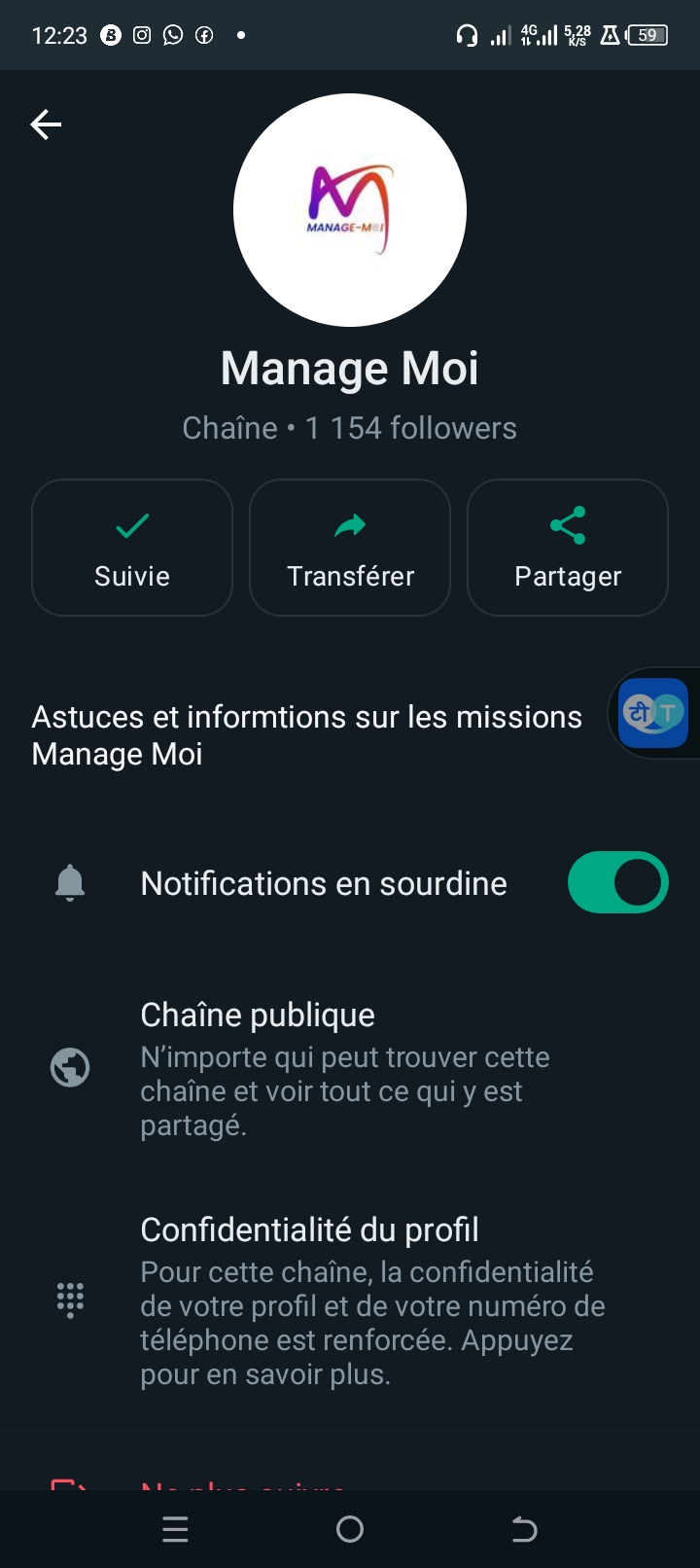
Task: Open Confidentialité du profil details
Action: pos(373,1300)
